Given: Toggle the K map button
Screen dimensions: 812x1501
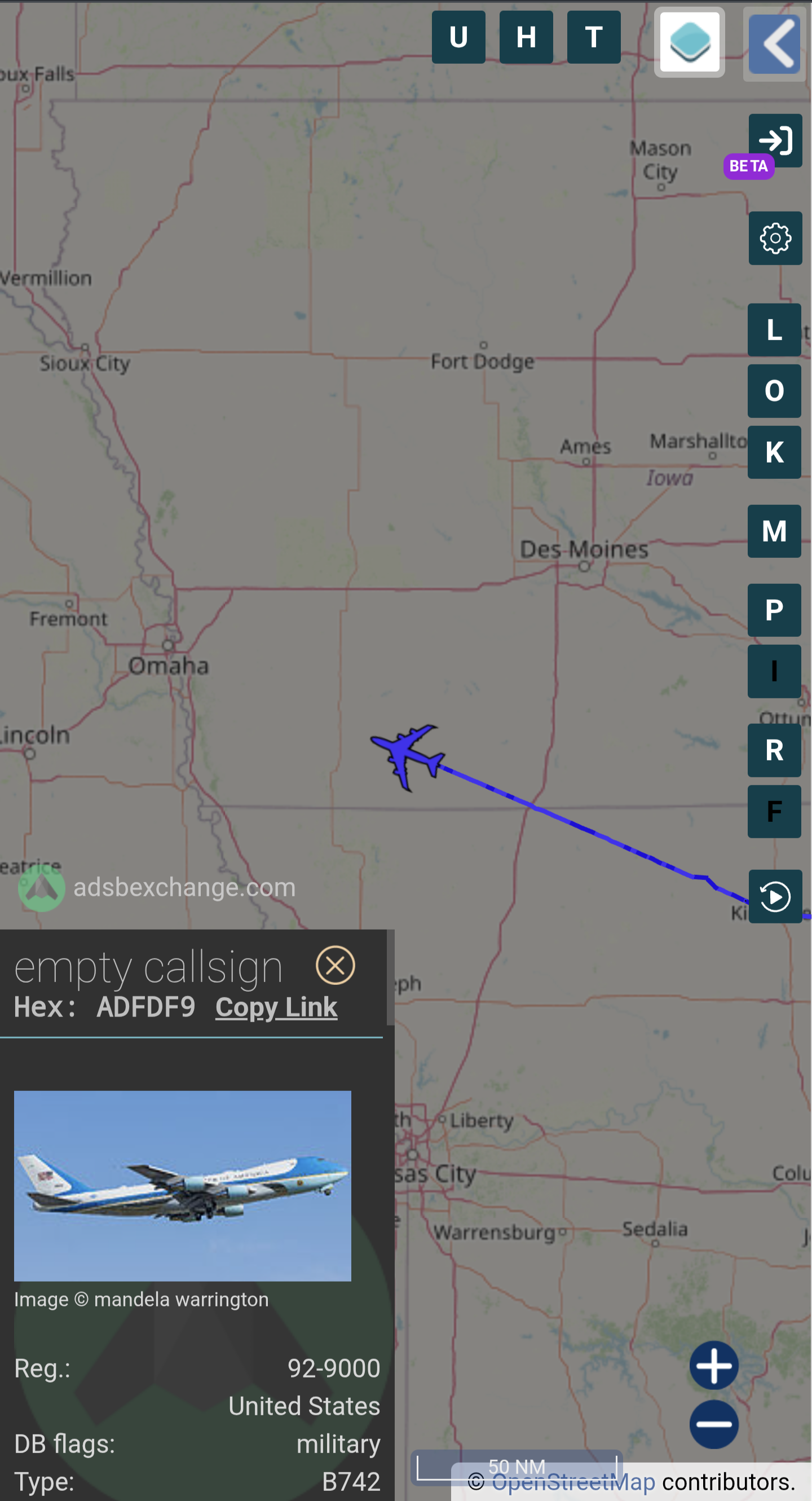Looking at the screenshot, I should (x=774, y=452).
